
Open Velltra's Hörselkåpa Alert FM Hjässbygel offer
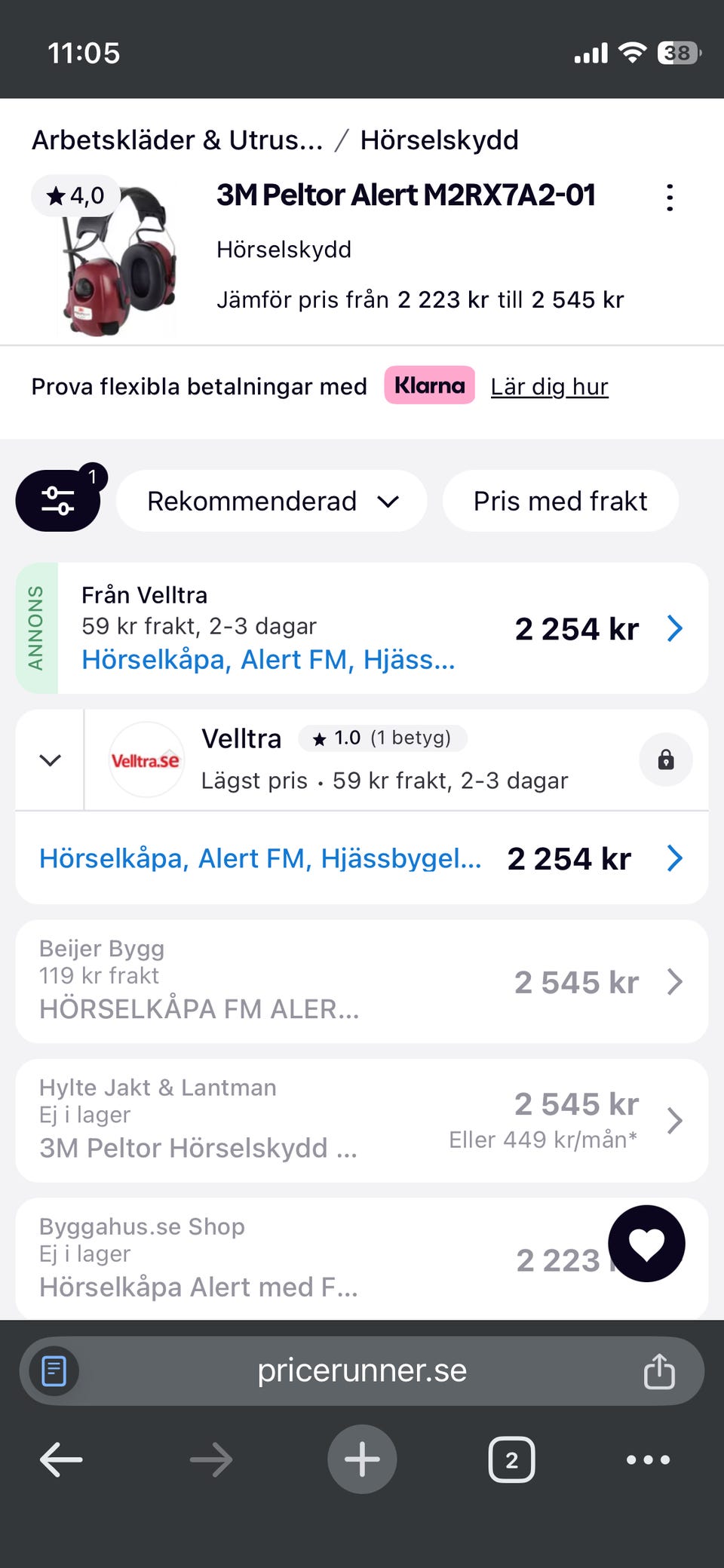[362, 858]
